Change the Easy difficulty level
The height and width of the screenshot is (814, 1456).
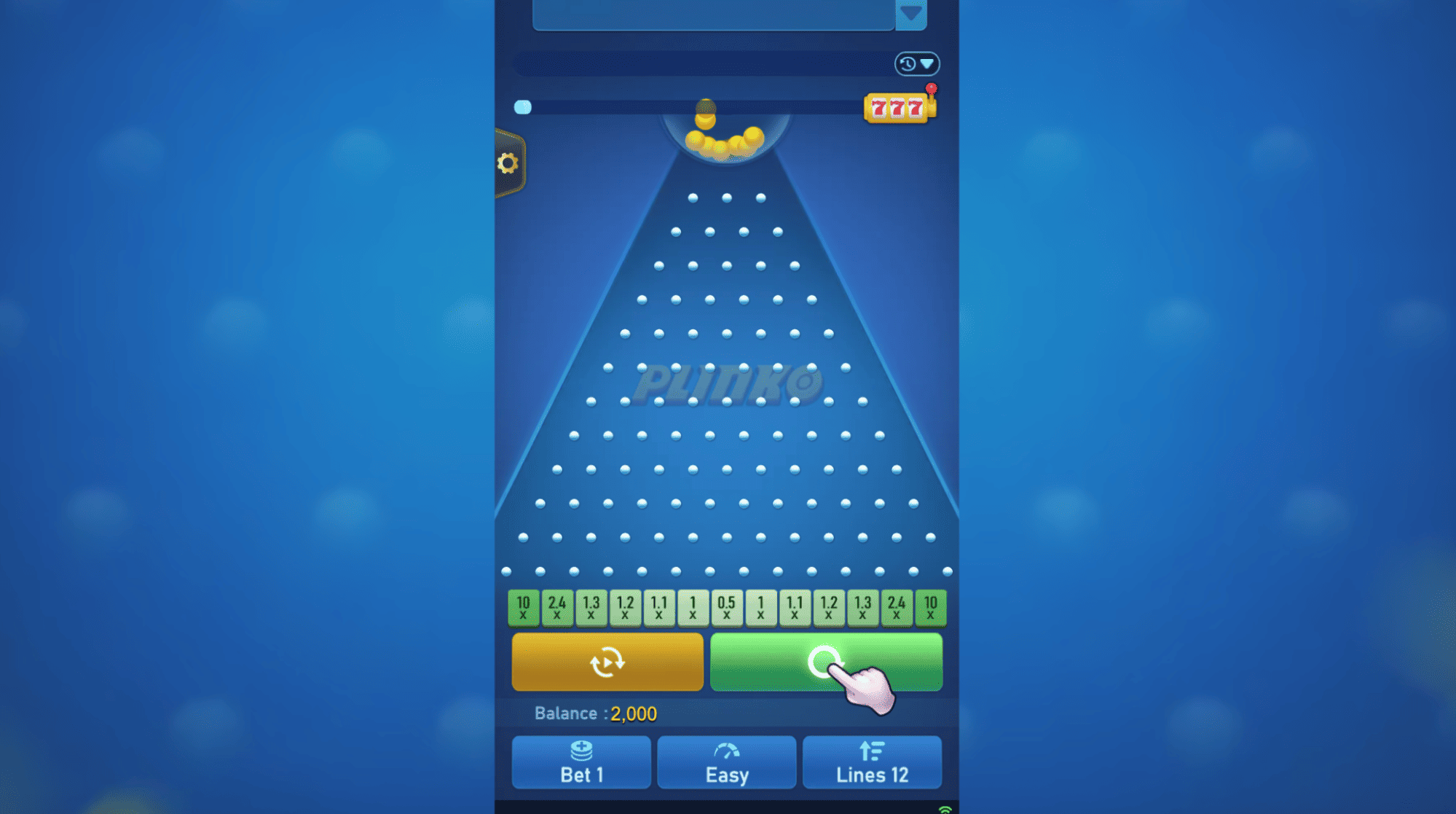coord(726,762)
